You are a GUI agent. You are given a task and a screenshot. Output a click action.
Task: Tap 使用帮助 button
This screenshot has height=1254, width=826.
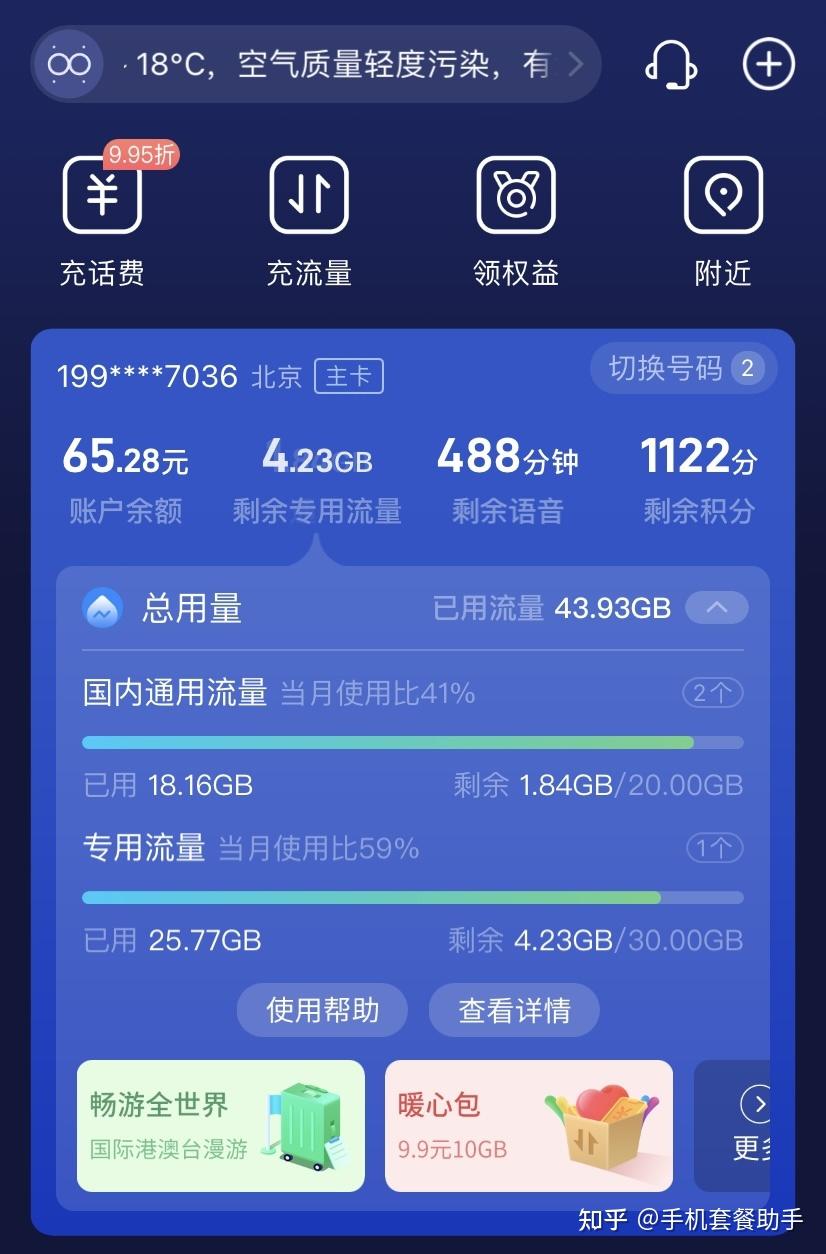(322, 1010)
